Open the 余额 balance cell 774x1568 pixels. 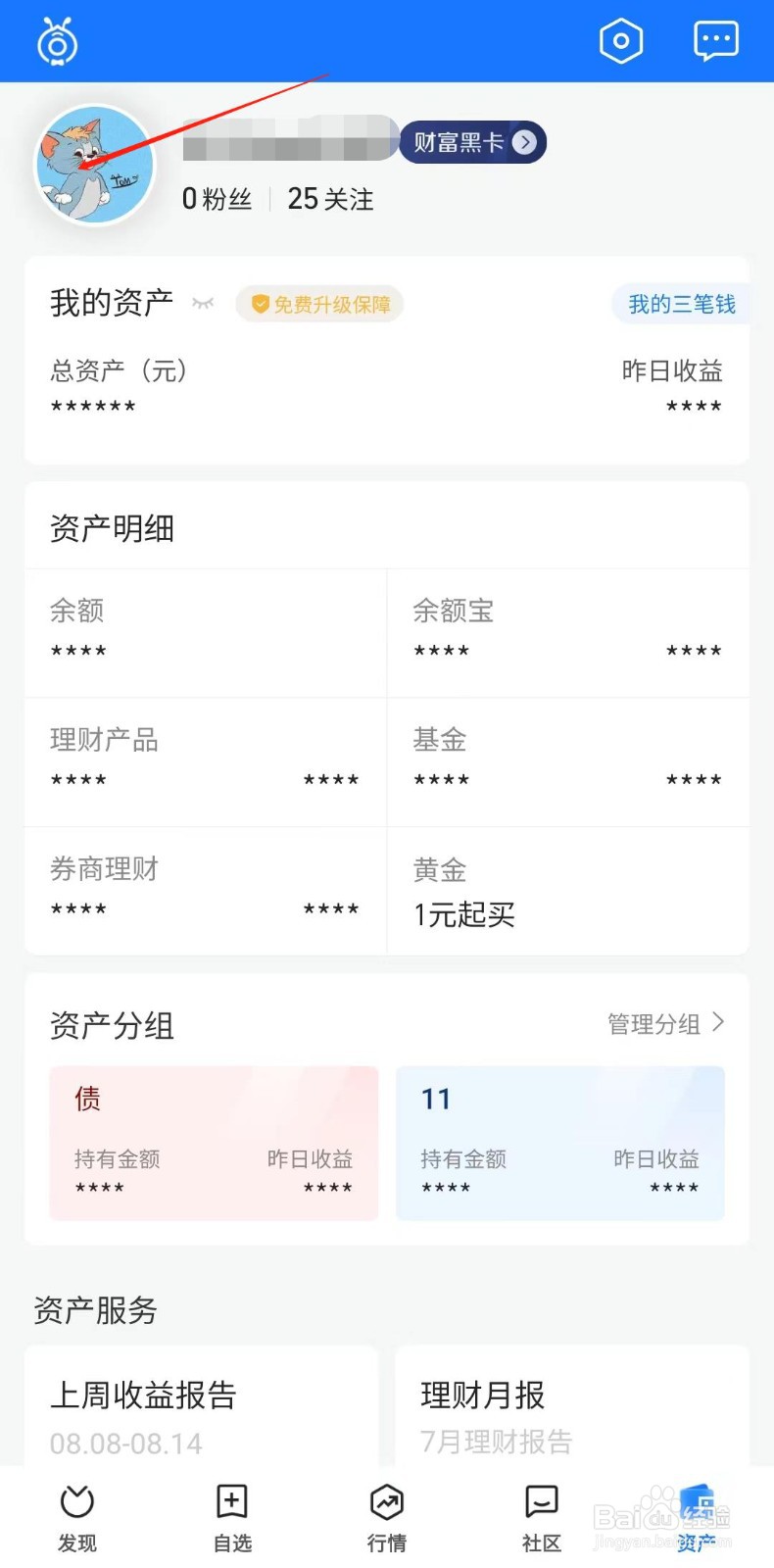tap(206, 632)
